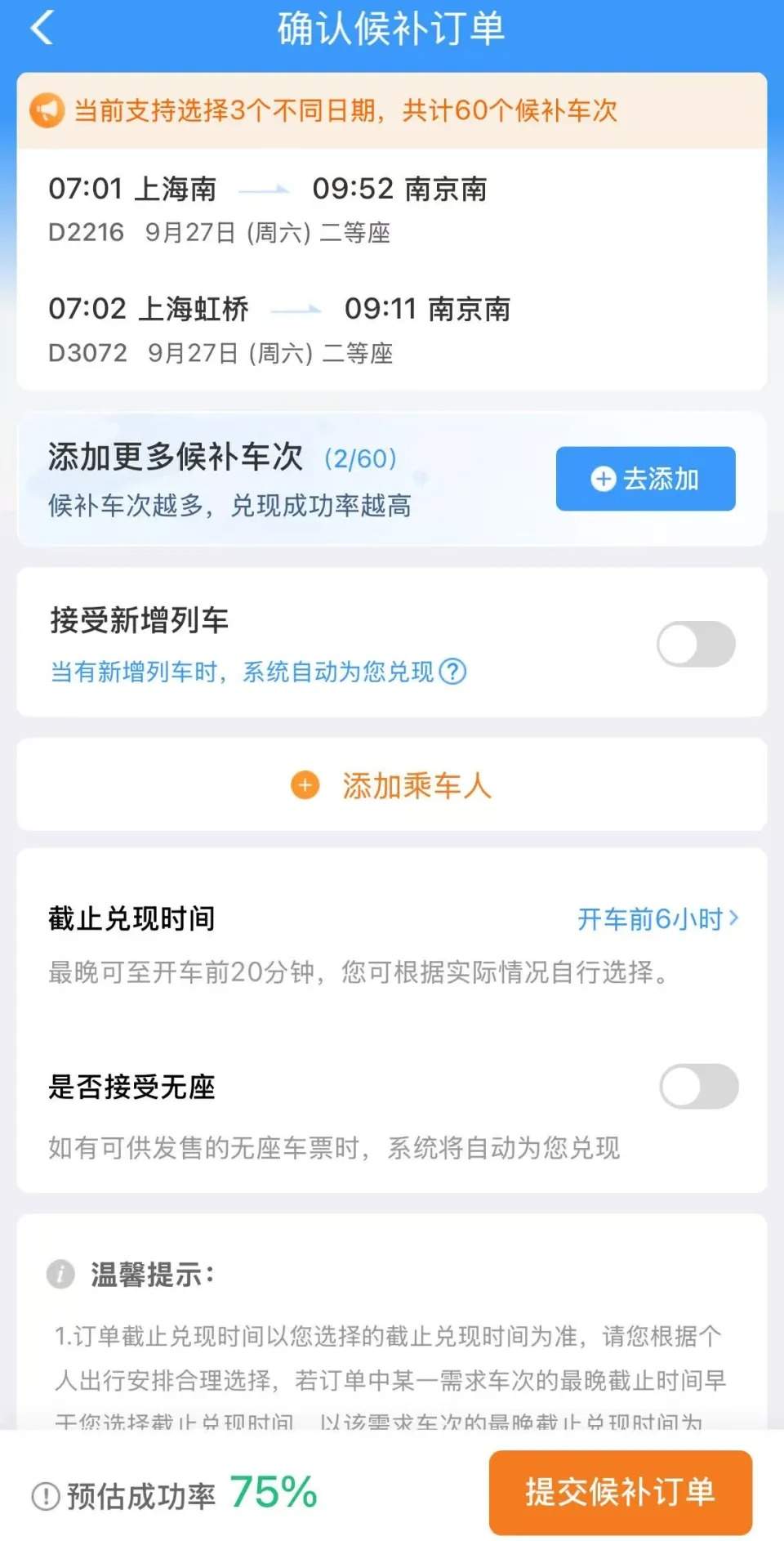Click the candidate count (2/60) label
Image resolution: width=784 pixels, height=1541 pixels.
pos(360,459)
